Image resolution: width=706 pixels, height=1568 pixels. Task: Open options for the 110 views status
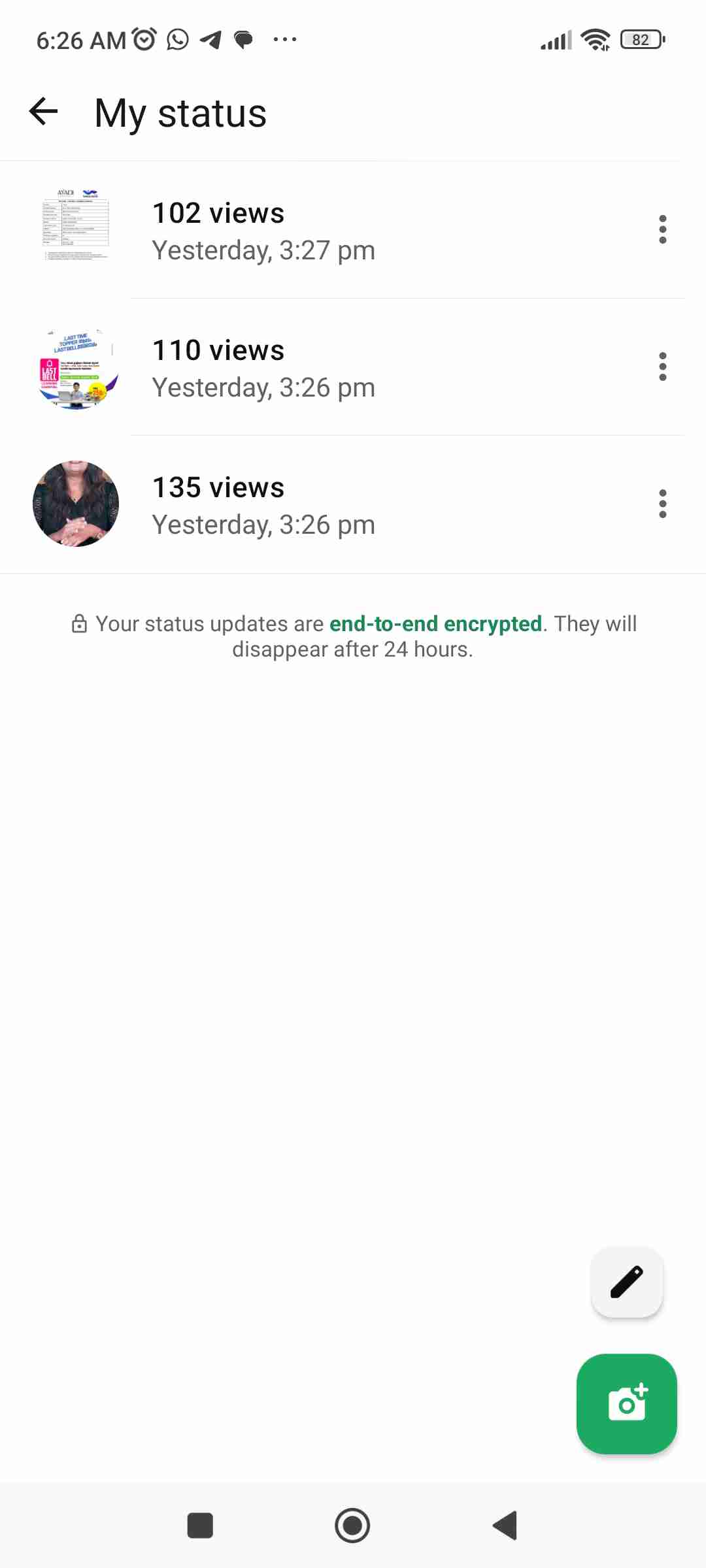662,367
